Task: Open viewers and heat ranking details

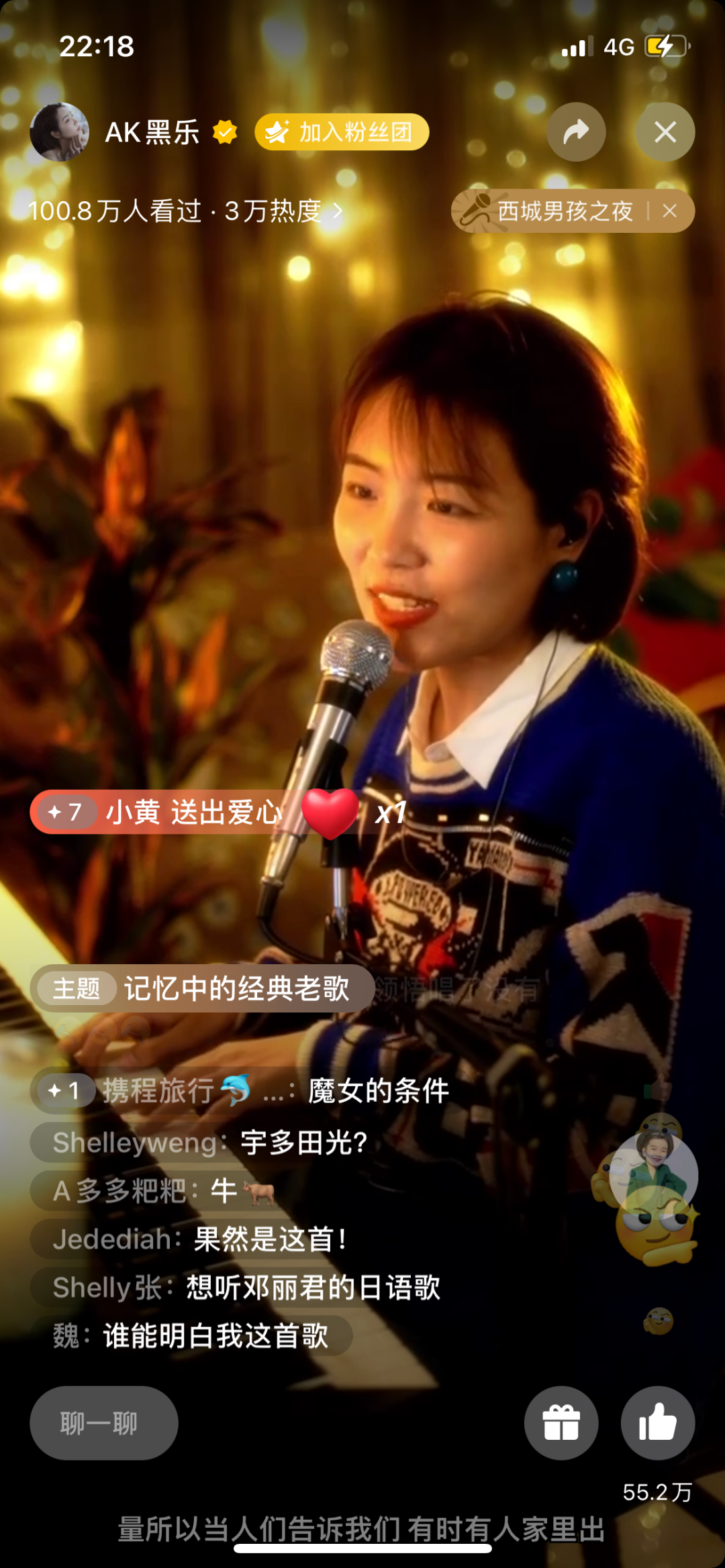Action: pos(185,211)
